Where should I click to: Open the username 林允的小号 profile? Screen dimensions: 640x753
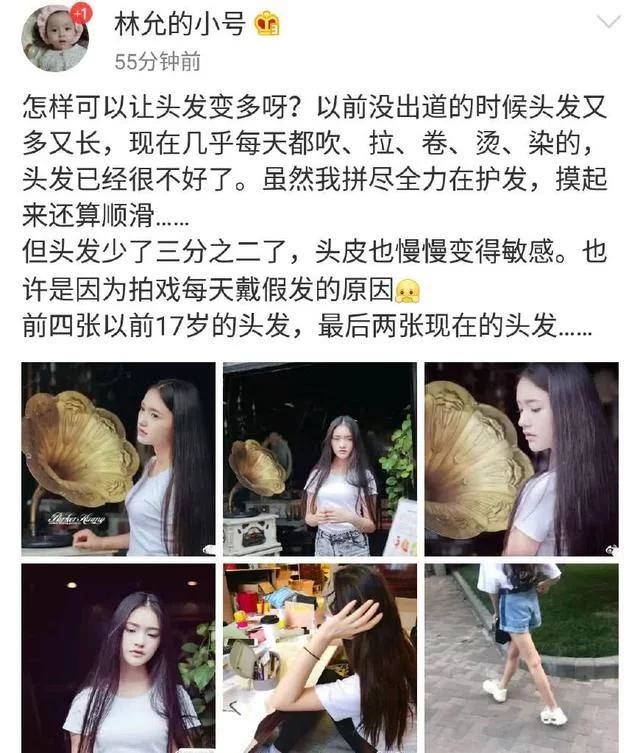pyautogui.click(x=179, y=24)
